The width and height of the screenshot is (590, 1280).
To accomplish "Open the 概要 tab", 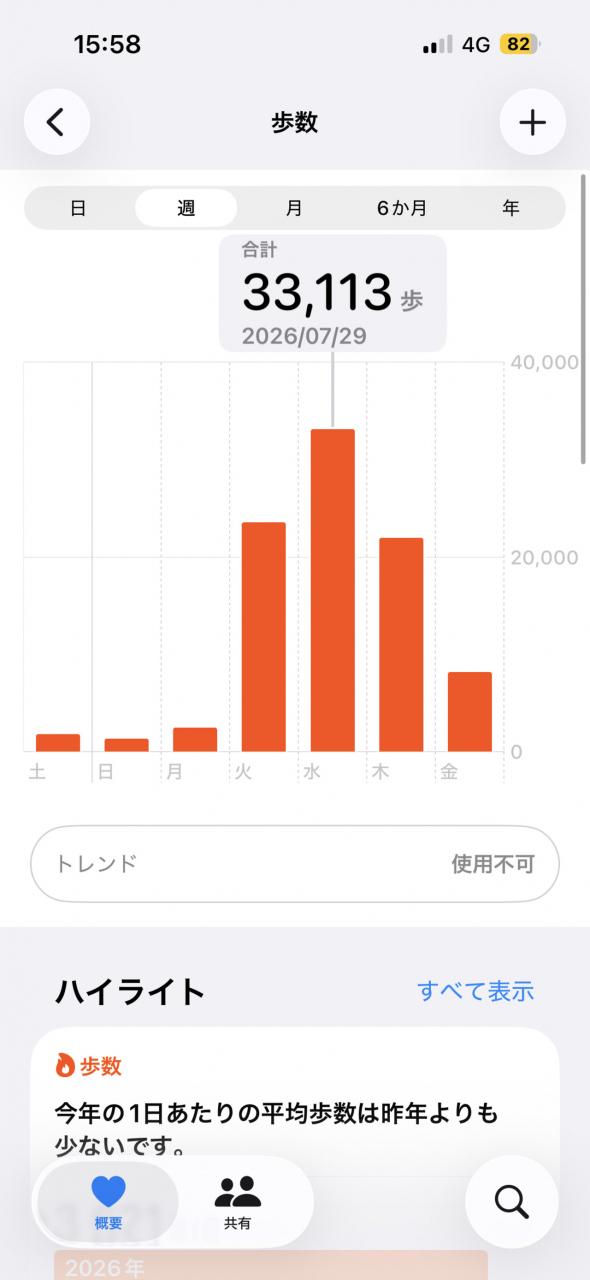I will pyautogui.click(x=108, y=1203).
